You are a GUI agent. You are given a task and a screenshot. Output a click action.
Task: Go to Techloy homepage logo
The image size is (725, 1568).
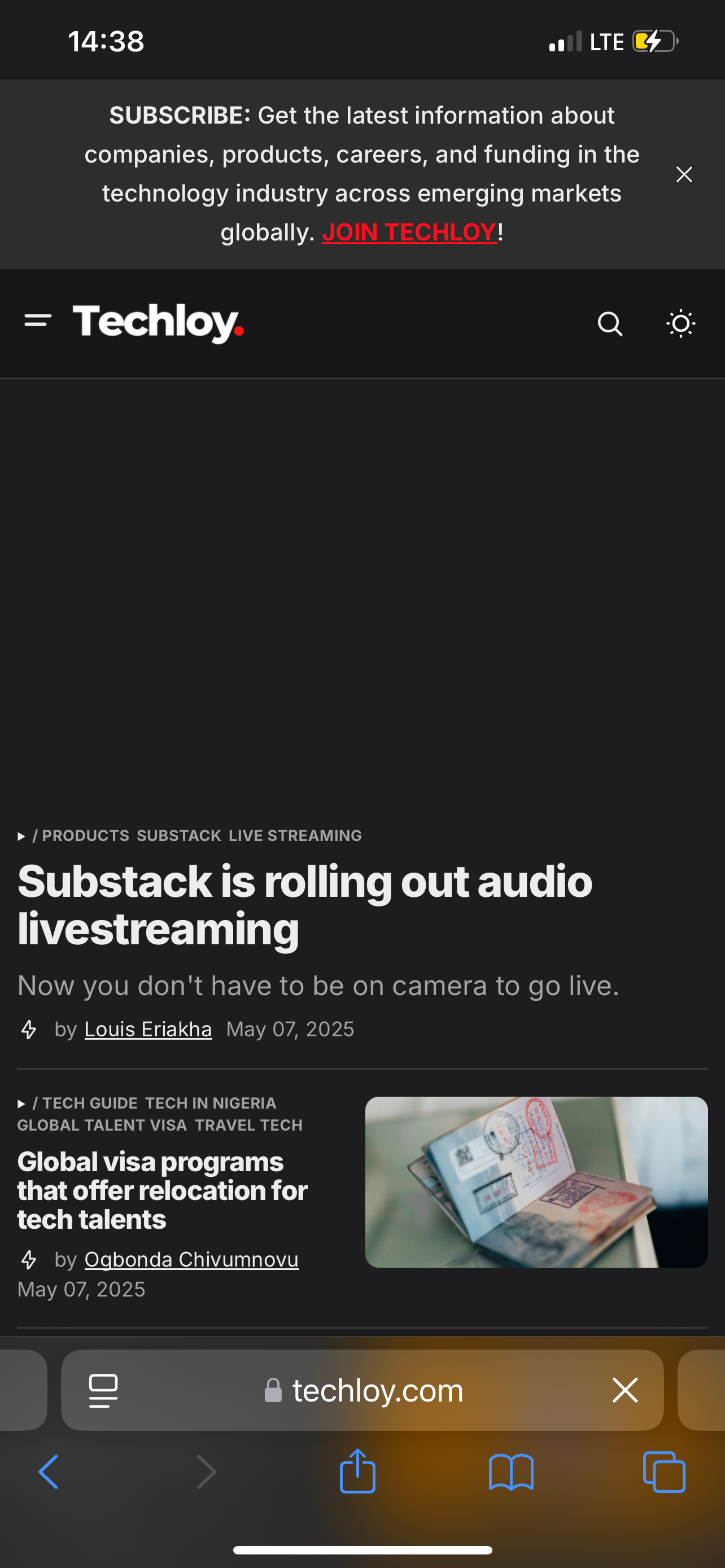coord(158,323)
